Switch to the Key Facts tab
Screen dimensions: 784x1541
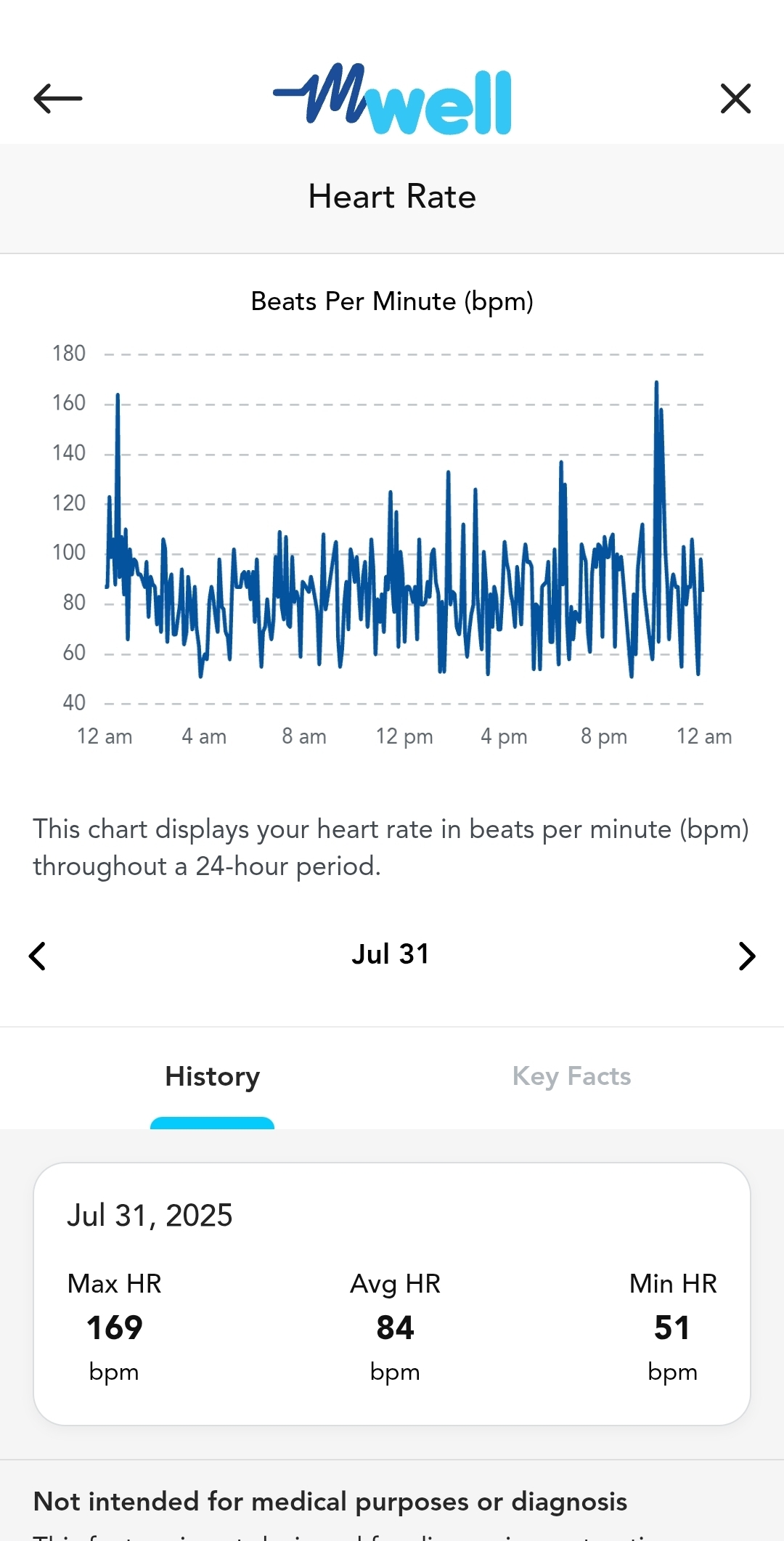[571, 1076]
